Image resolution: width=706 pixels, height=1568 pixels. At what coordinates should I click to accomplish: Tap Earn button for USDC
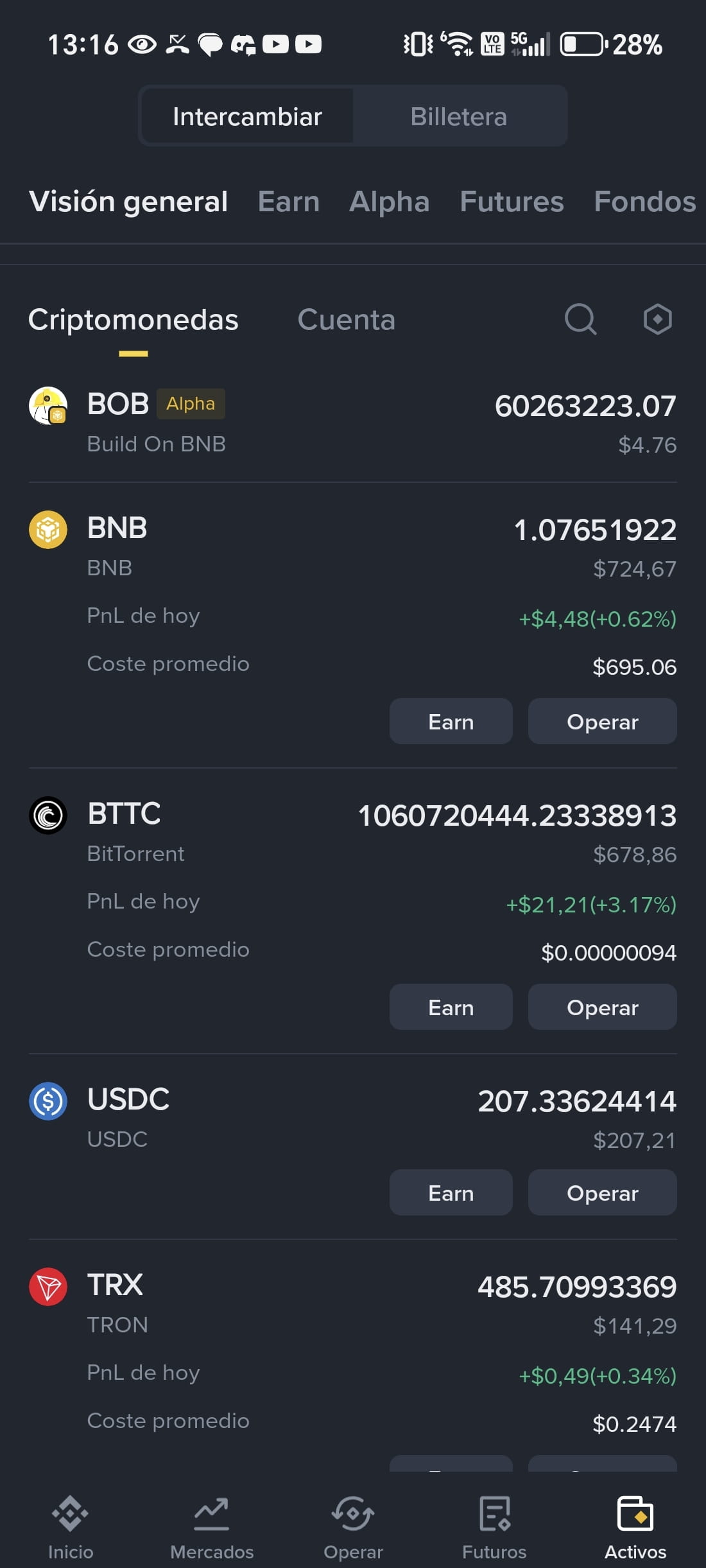point(451,1193)
